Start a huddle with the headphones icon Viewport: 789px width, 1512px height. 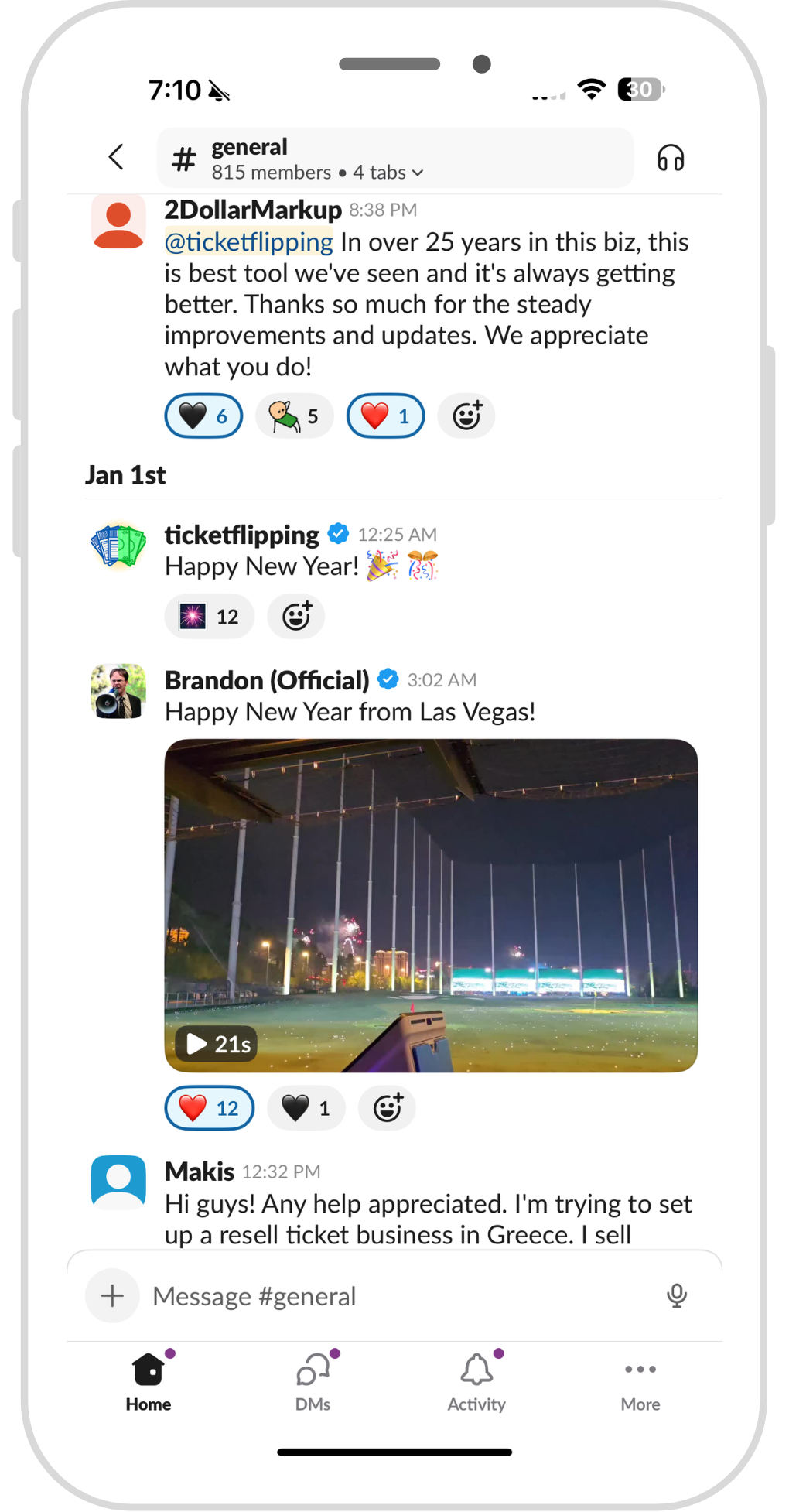[670, 158]
